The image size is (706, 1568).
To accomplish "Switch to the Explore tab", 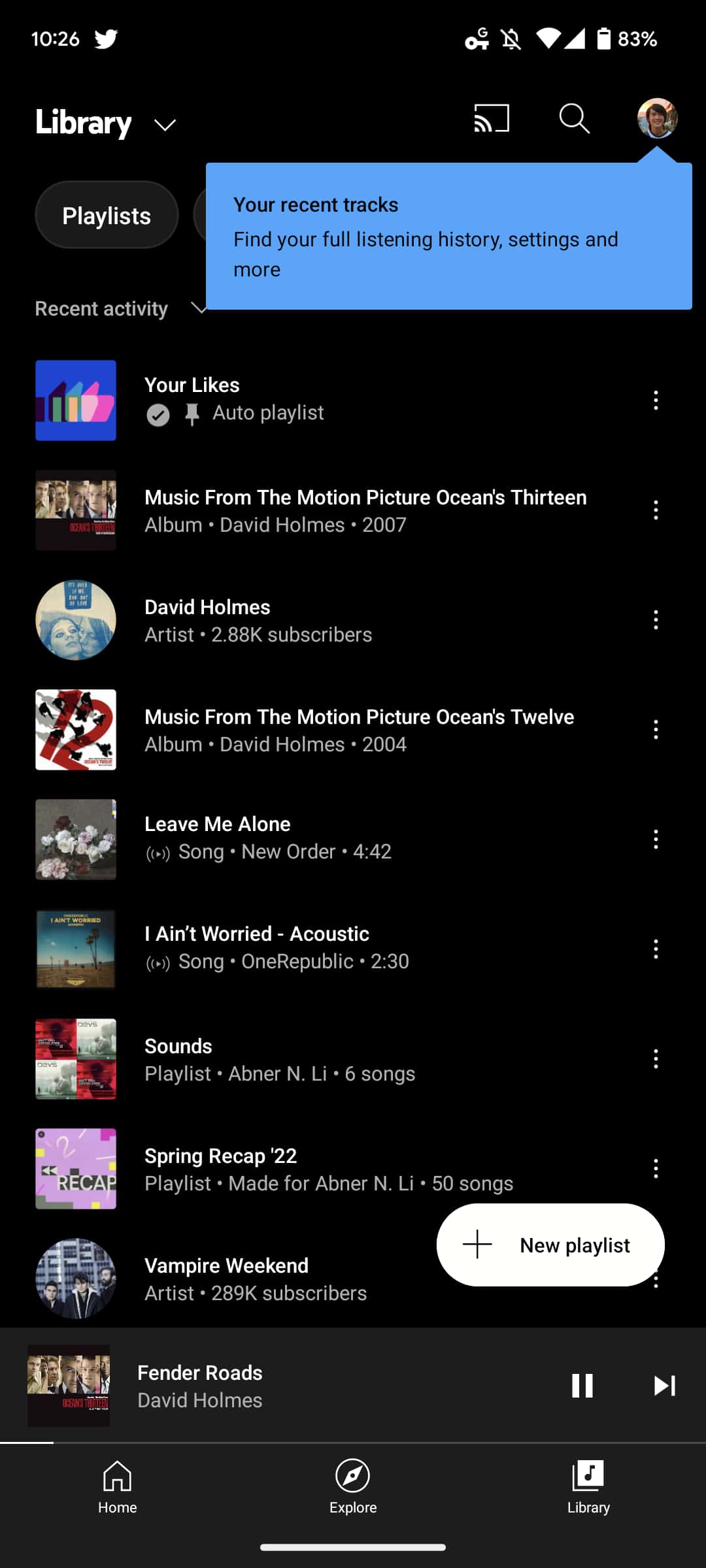I will (353, 1488).
